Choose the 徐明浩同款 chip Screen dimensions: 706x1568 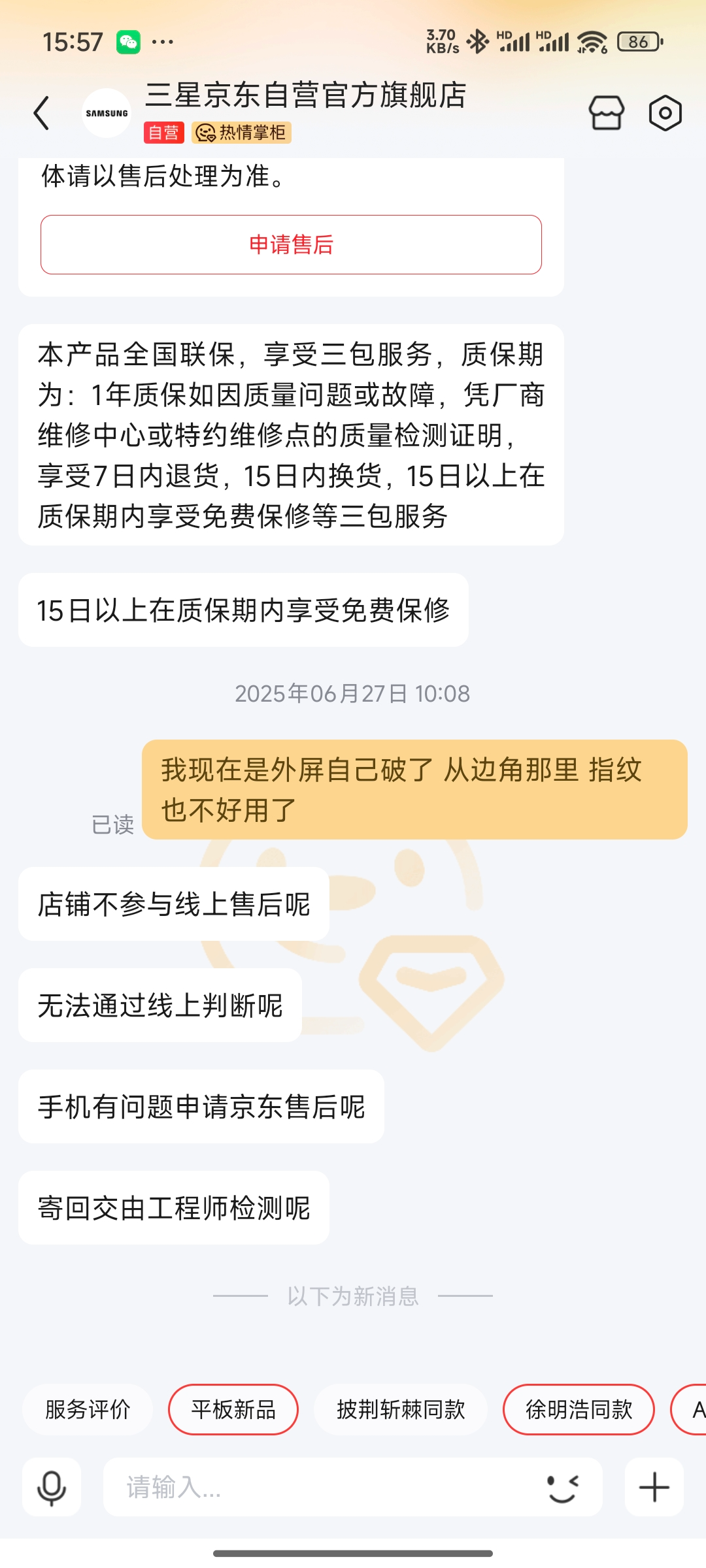pos(579,1409)
